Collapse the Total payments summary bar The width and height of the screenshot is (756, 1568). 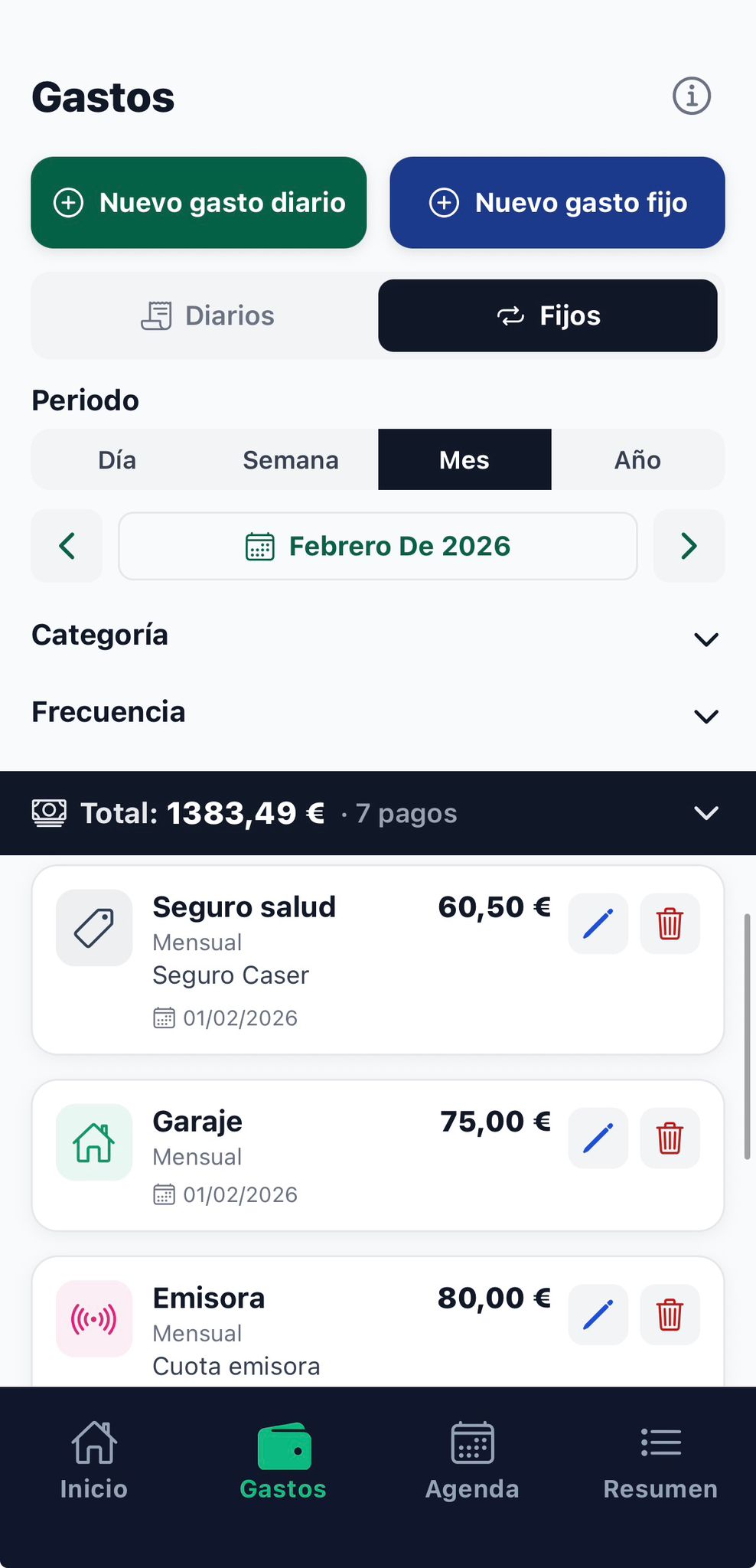click(706, 813)
